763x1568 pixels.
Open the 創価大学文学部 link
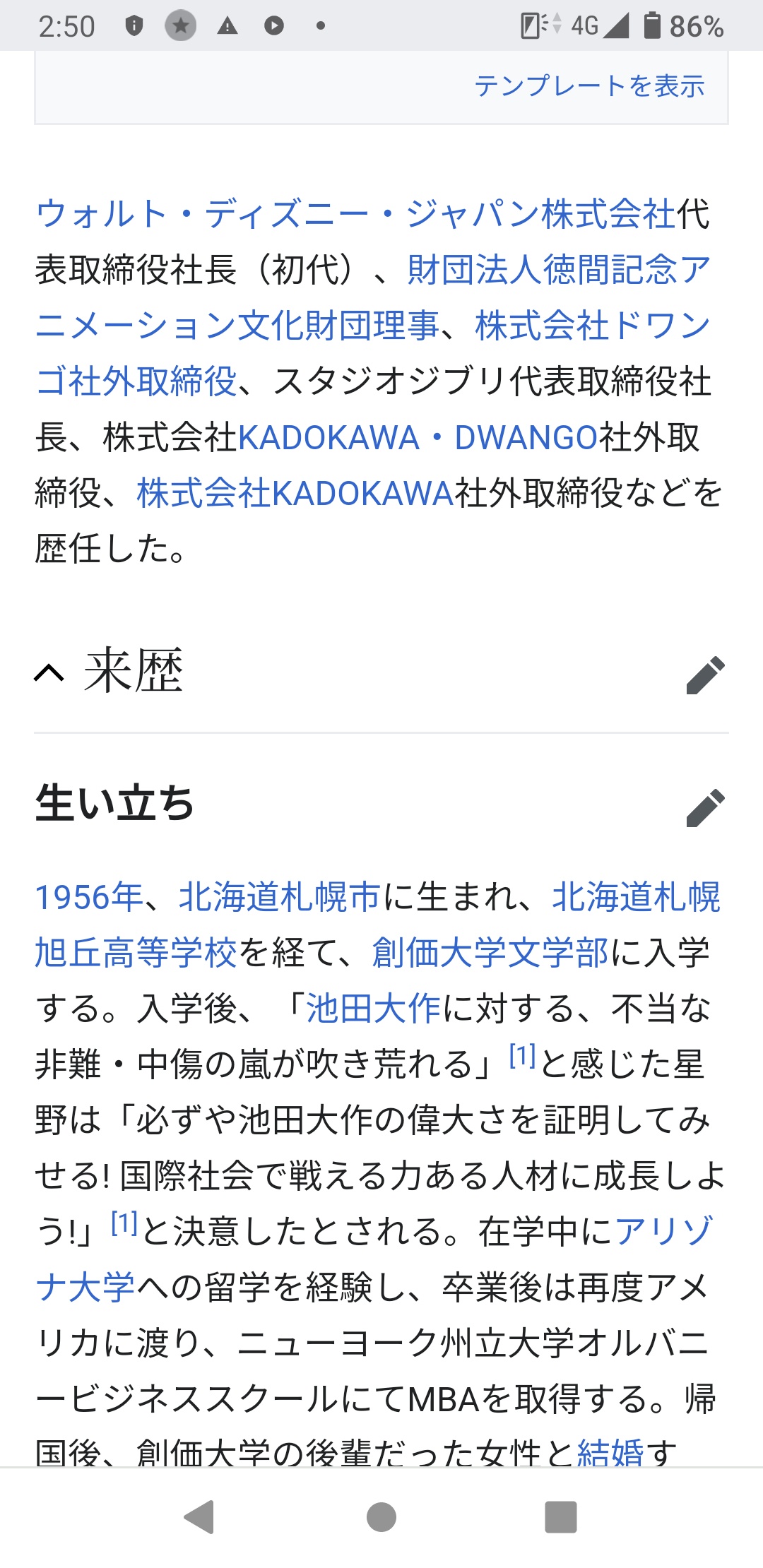tap(489, 953)
